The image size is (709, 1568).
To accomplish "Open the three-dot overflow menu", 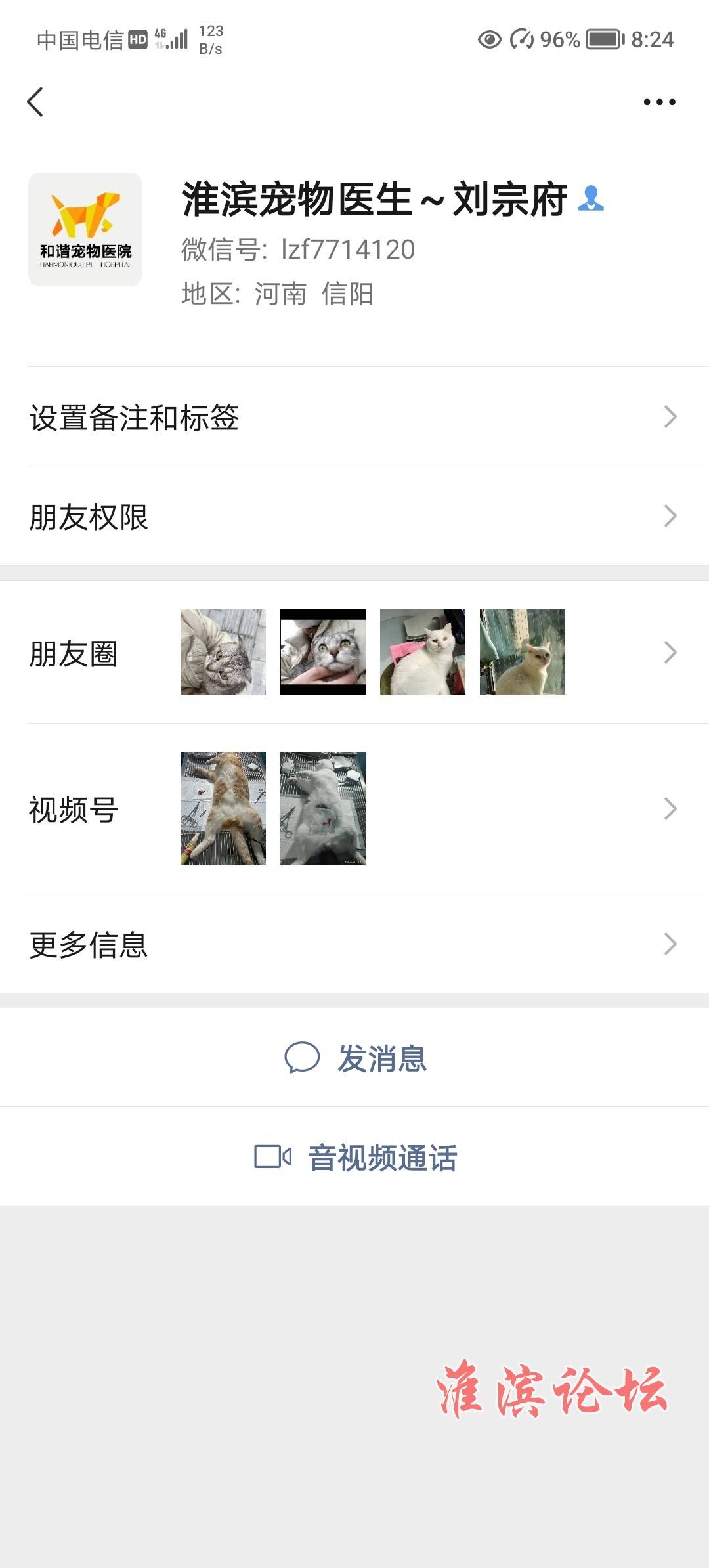I will click(x=659, y=102).
